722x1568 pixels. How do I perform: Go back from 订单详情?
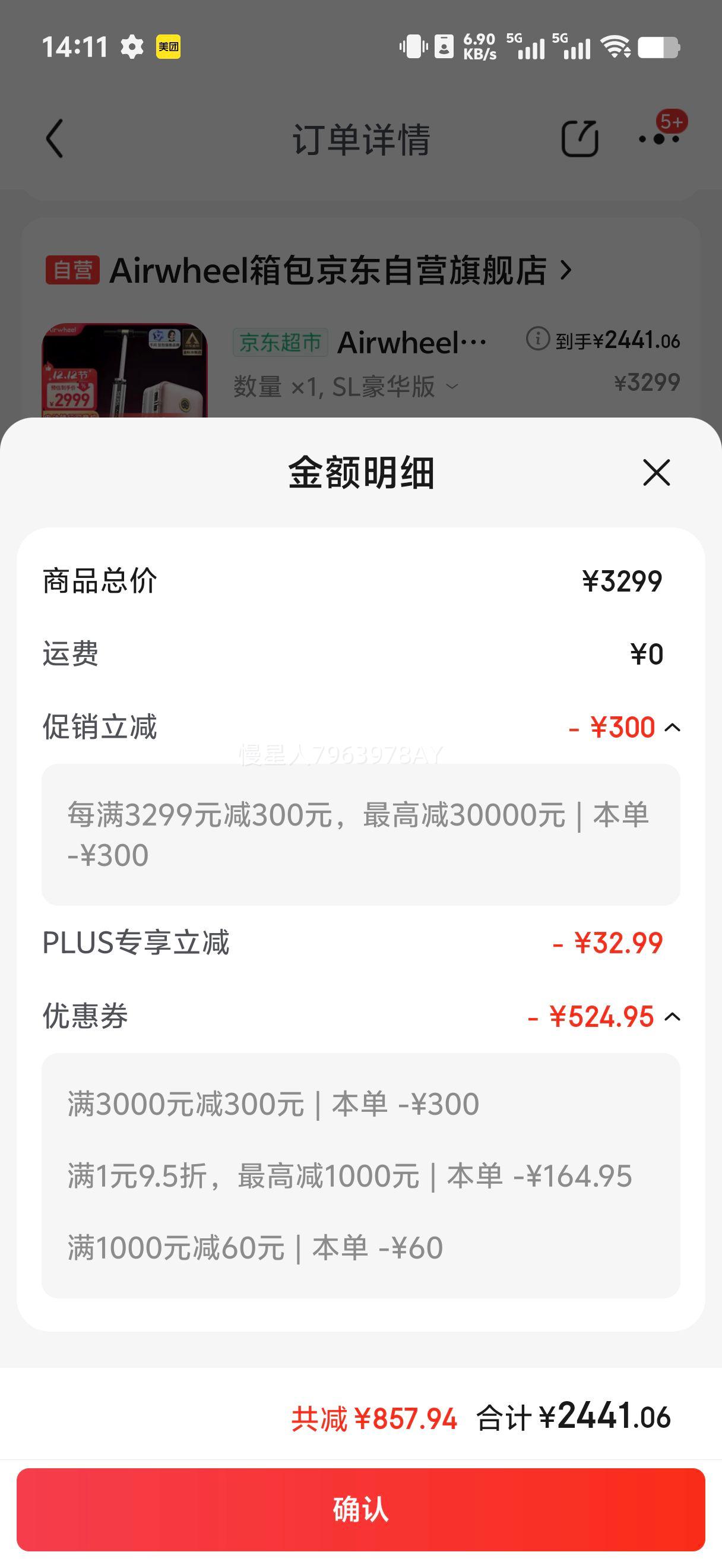click(55, 139)
